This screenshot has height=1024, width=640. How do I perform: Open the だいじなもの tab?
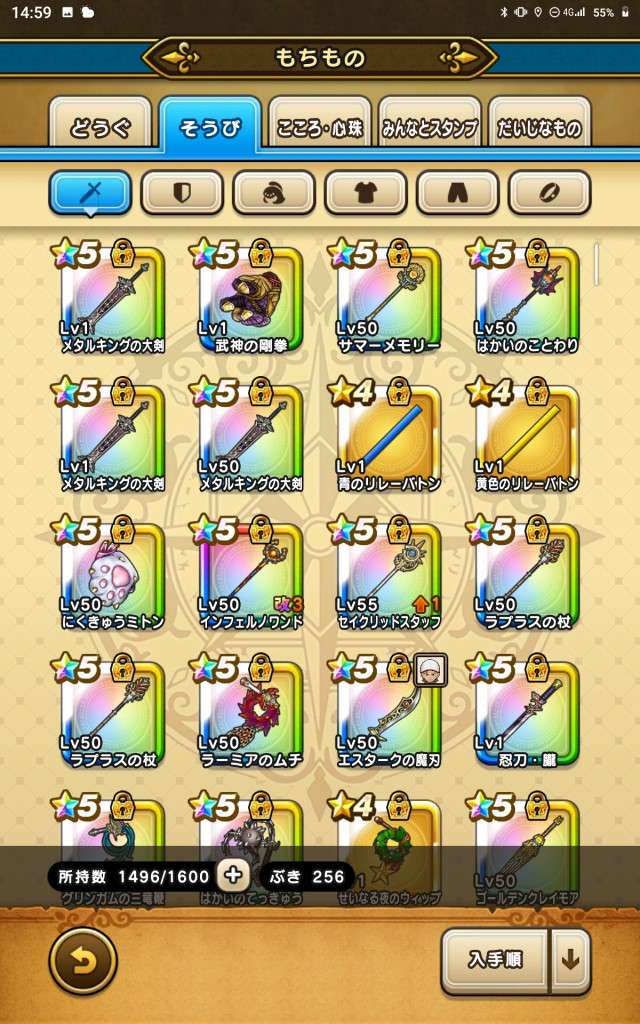click(x=537, y=127)
